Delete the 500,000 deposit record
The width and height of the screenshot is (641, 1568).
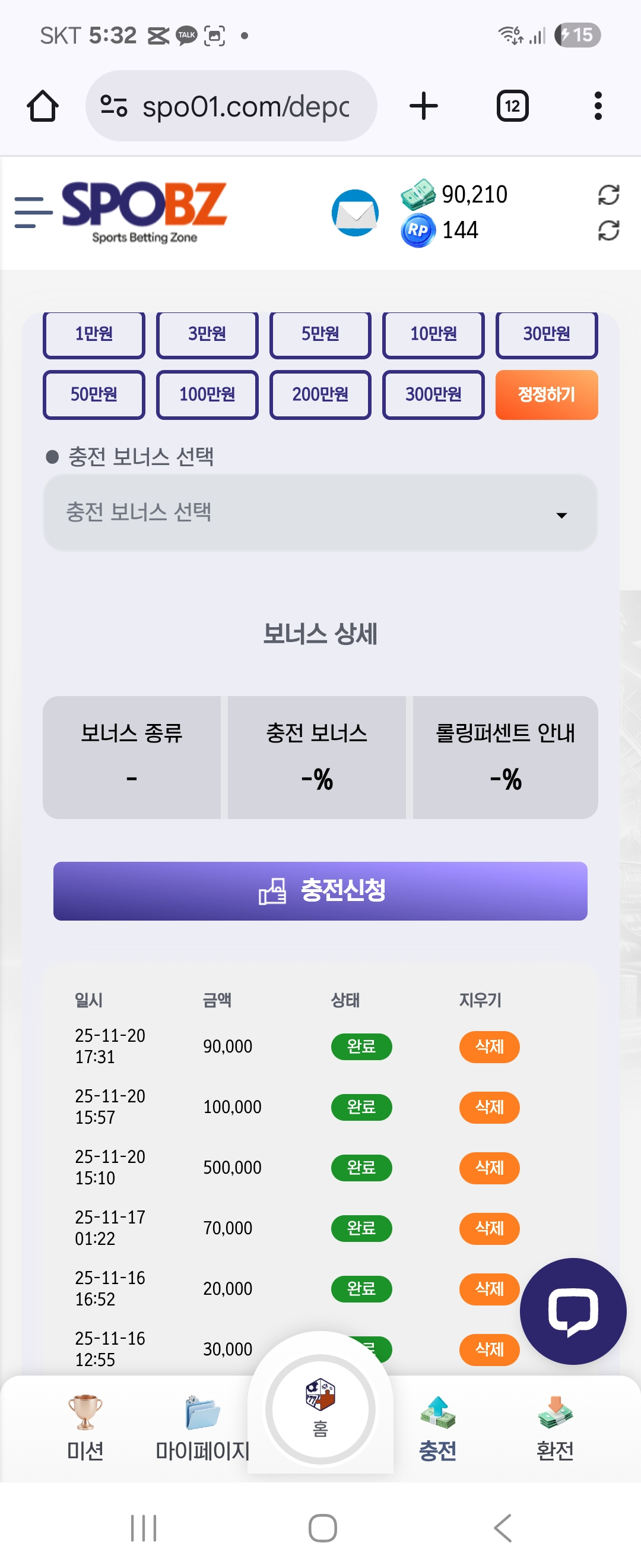(489, 1168)
